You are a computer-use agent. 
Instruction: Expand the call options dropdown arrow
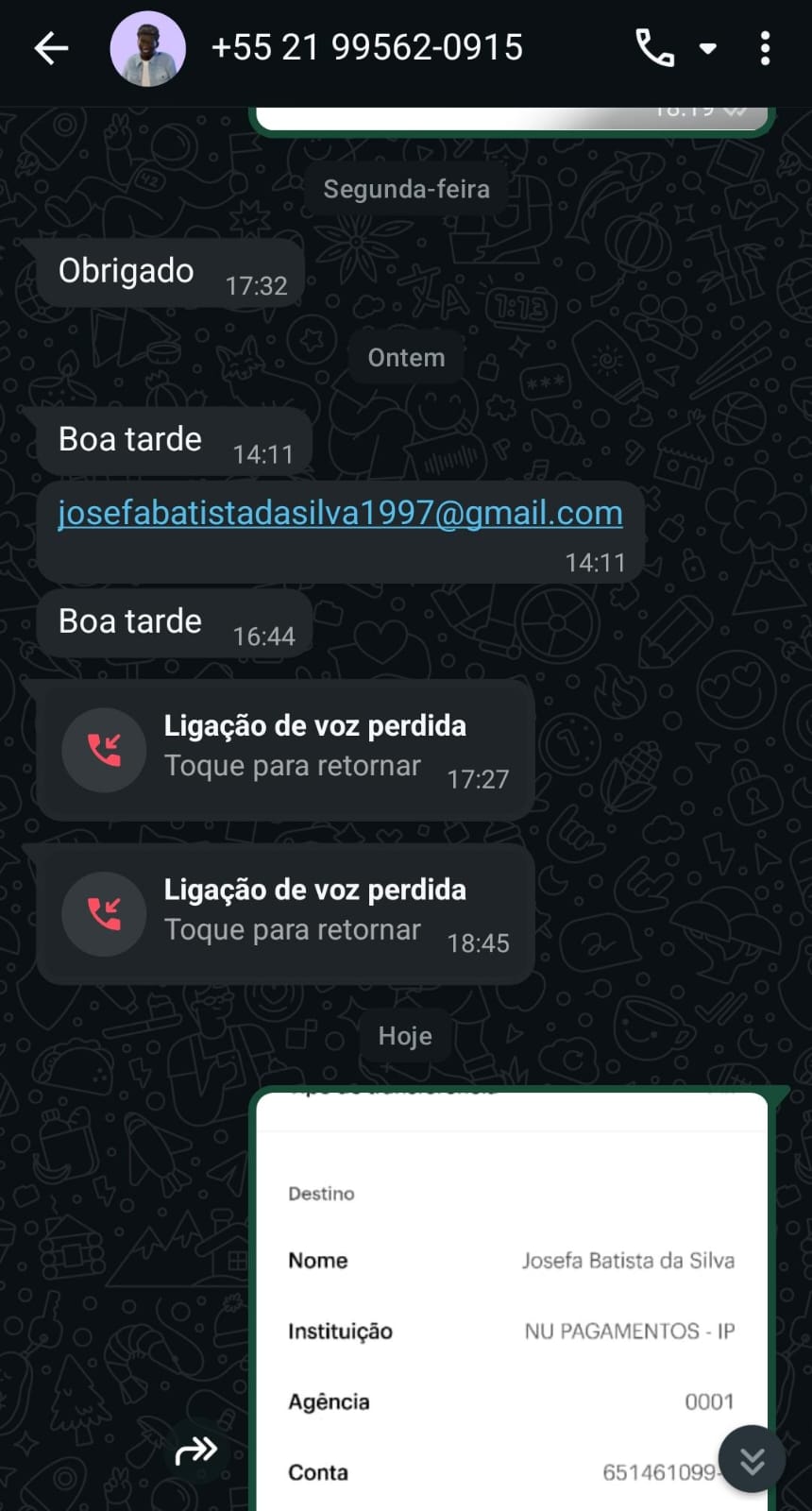(x=707, y=49)
